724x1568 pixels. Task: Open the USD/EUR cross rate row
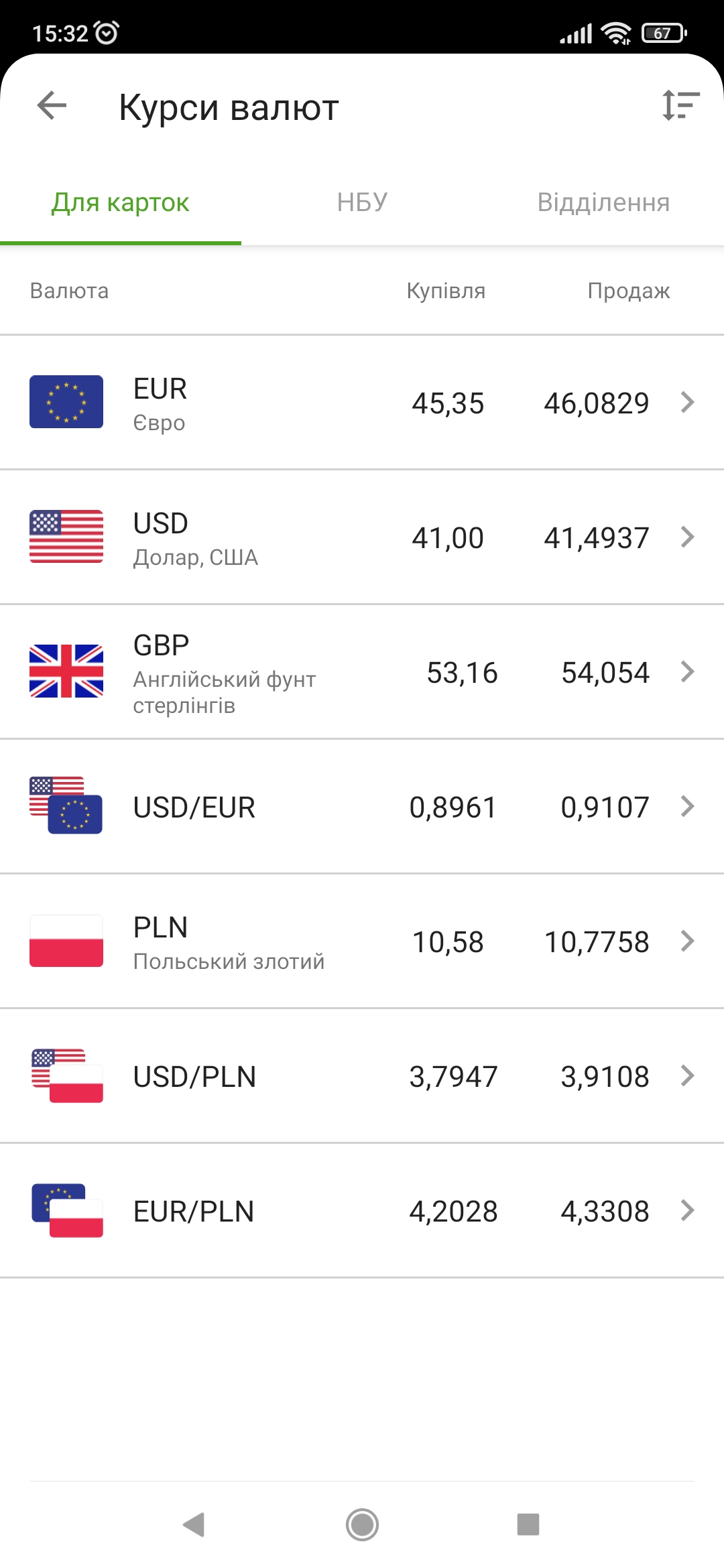[362, 807]
